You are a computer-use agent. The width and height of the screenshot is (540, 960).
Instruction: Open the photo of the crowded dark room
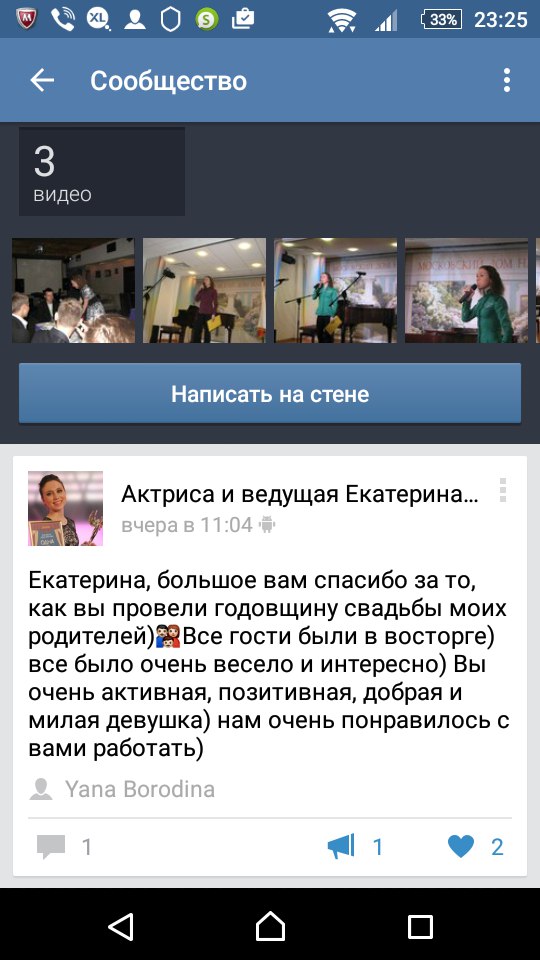click(x=73, y=290)
